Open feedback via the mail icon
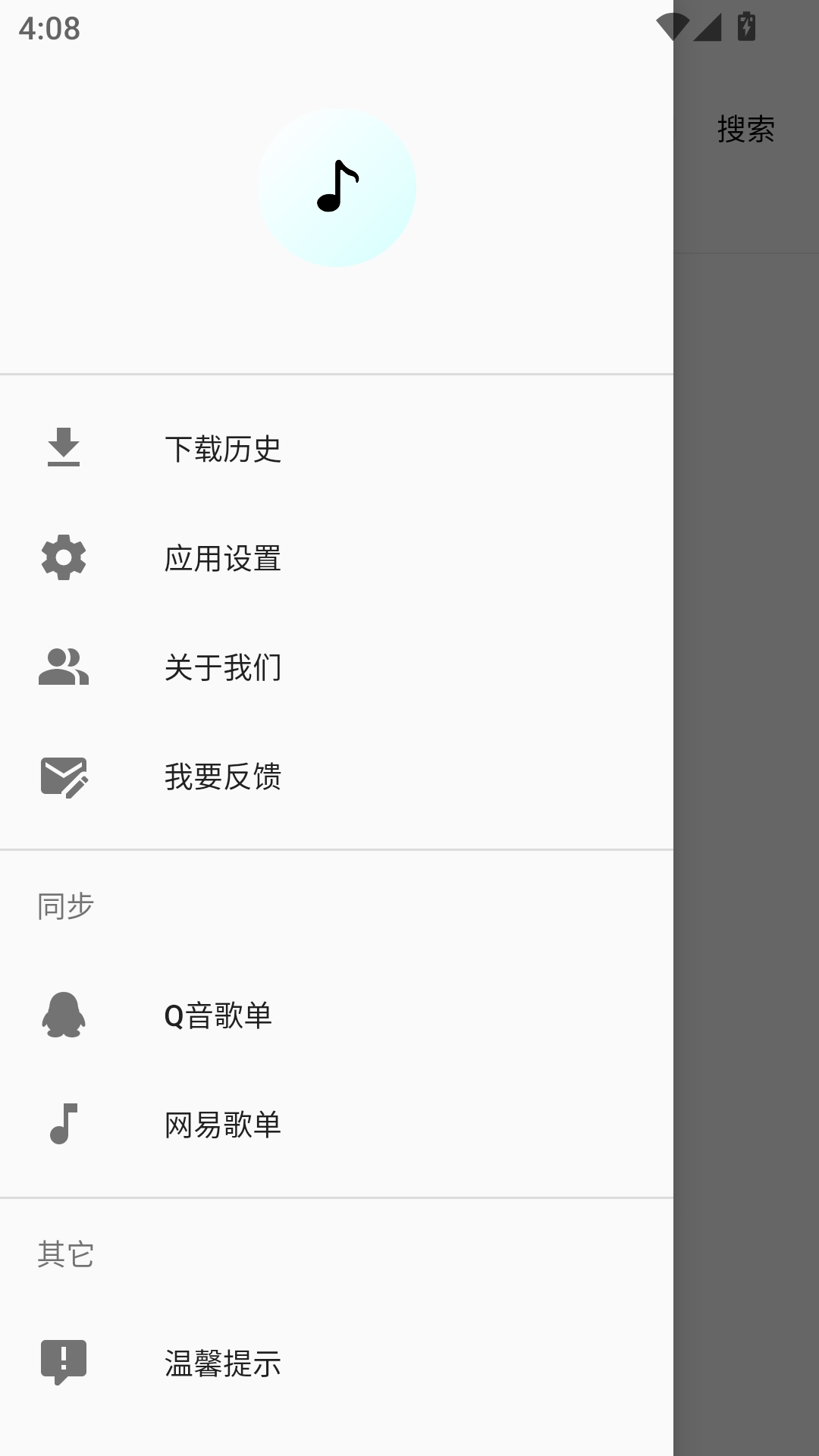This screenshot has height=1456, width=819. [64, 777]
